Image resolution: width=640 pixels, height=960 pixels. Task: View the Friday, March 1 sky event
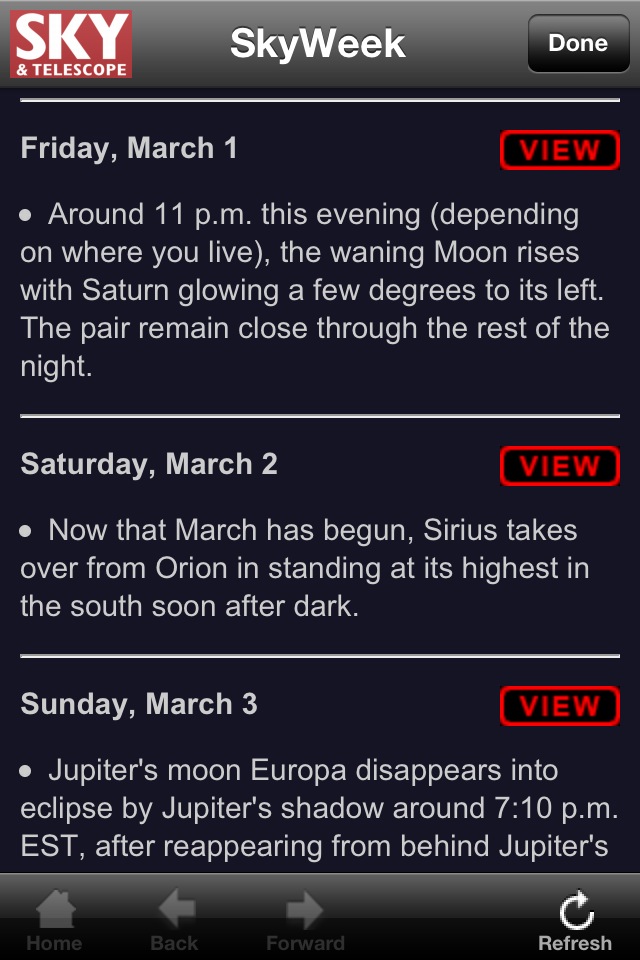(x=560, y=151)
